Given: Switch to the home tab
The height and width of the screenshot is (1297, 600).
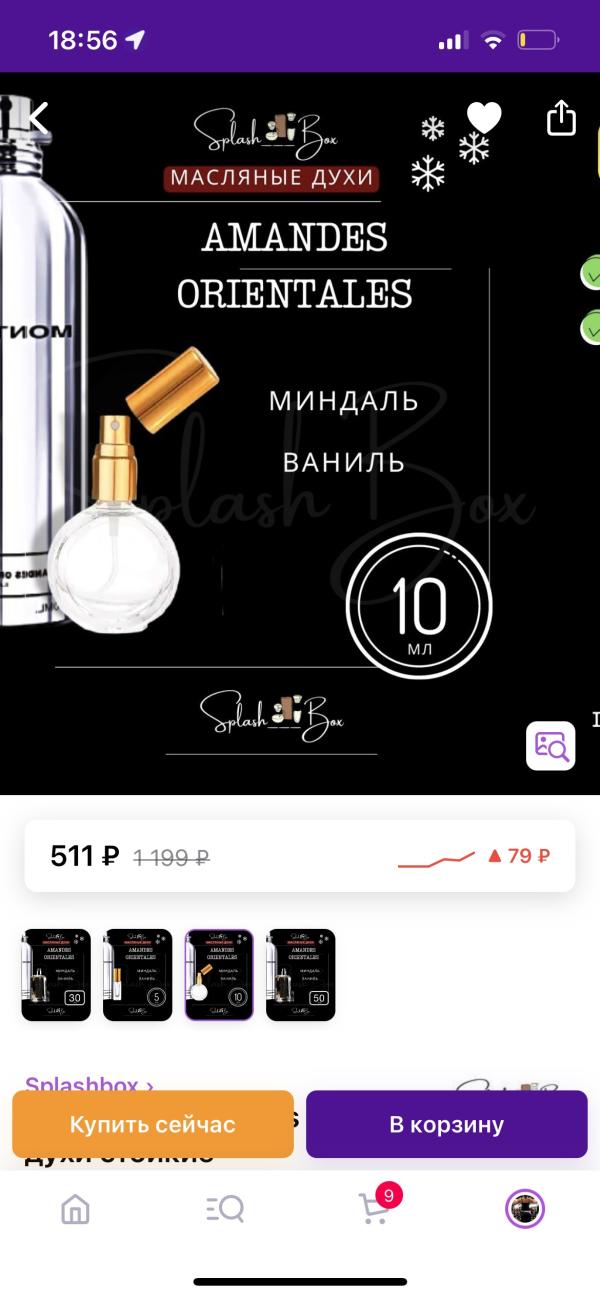Looking at the screenshot, I should click(x=75, y=1209).
